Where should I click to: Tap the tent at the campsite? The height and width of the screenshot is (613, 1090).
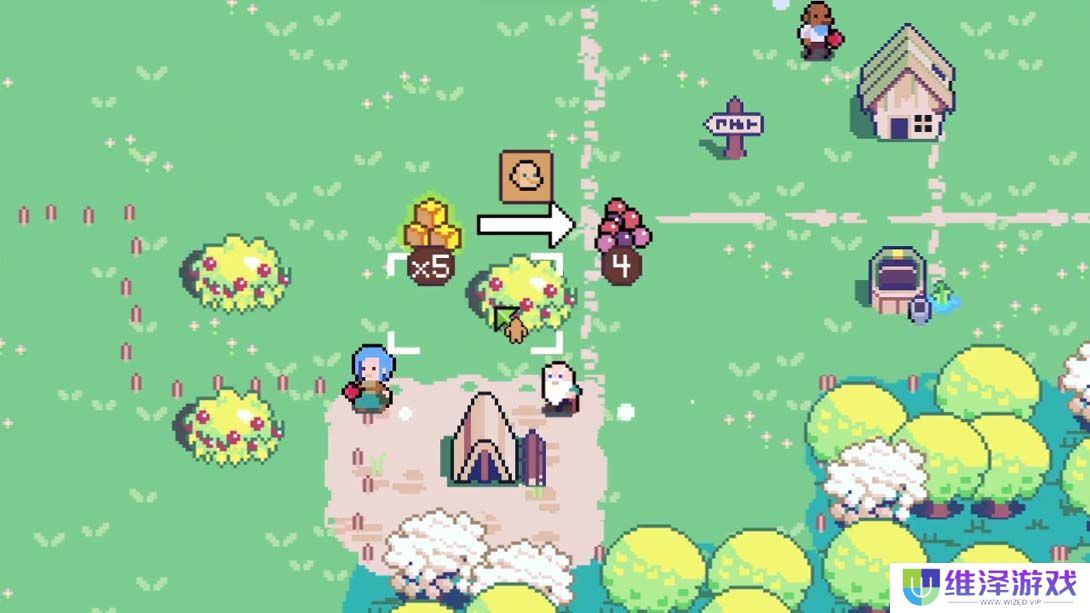(483, 440)
